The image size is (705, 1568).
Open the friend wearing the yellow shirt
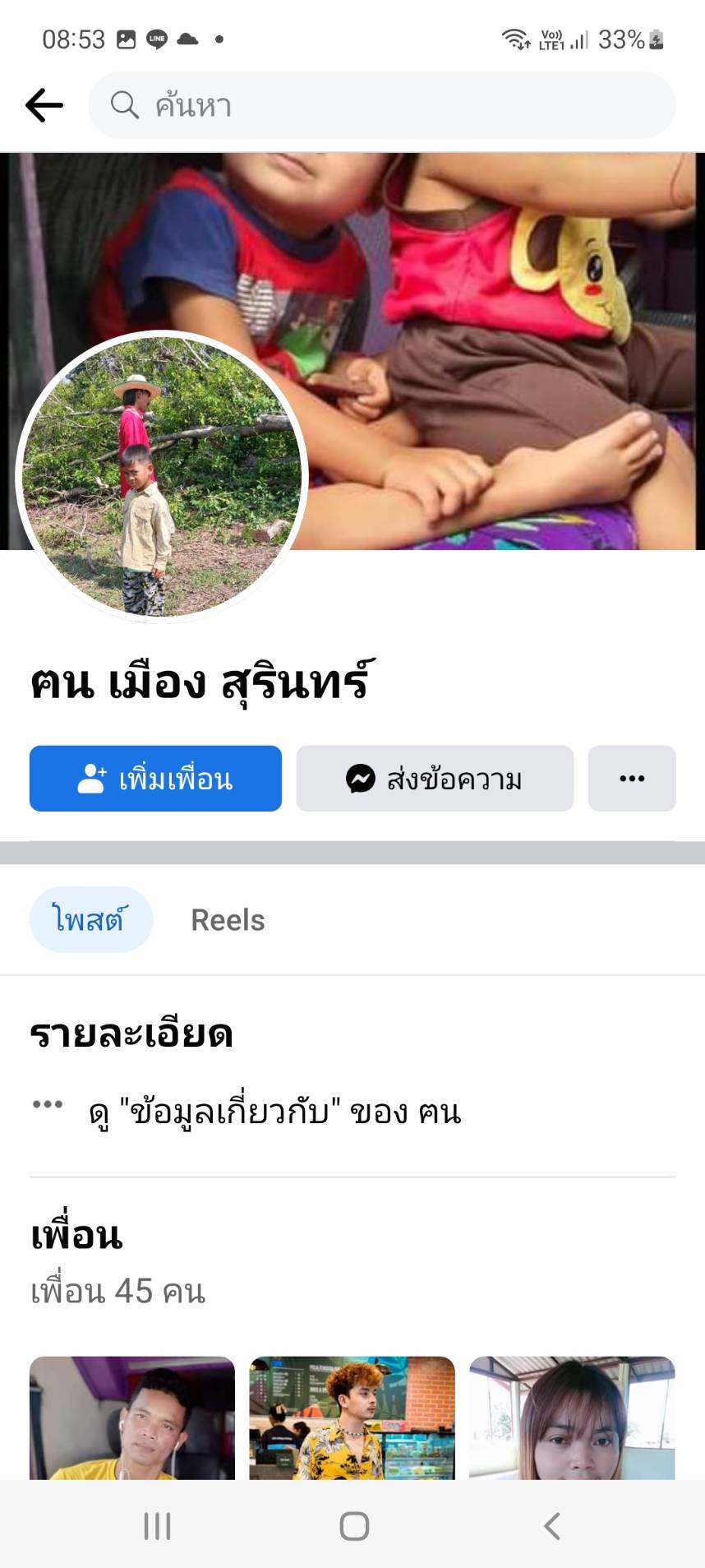click(x=132, y=1418)
